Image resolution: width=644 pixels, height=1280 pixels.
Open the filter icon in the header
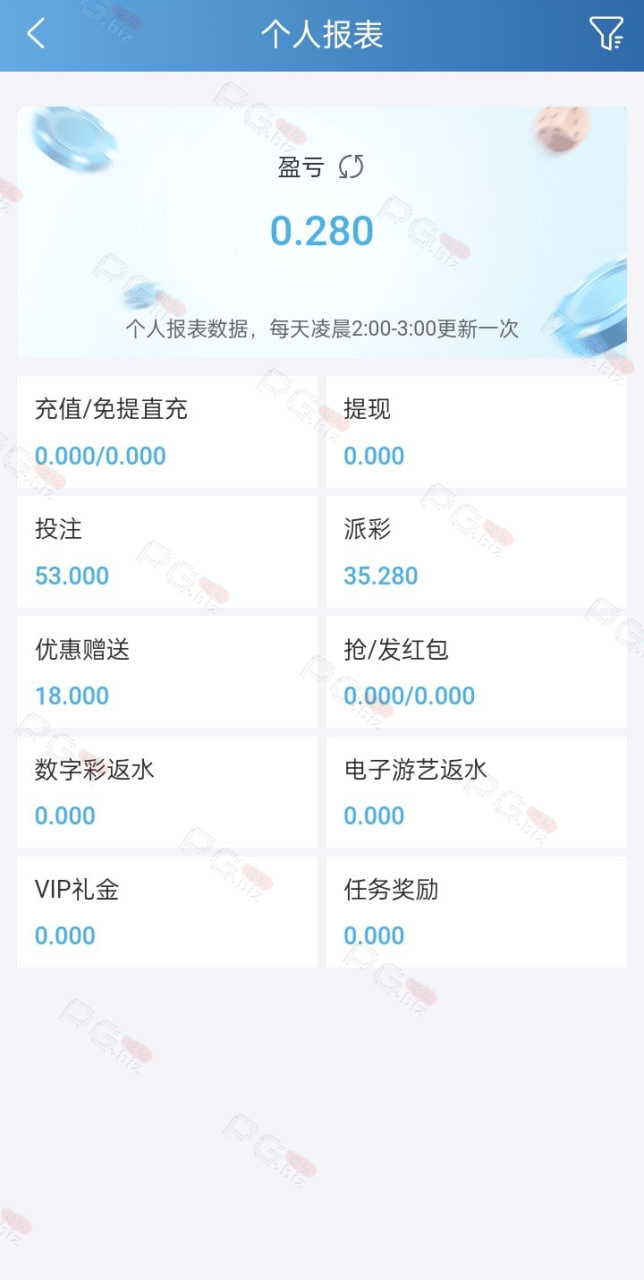[606, 33]
